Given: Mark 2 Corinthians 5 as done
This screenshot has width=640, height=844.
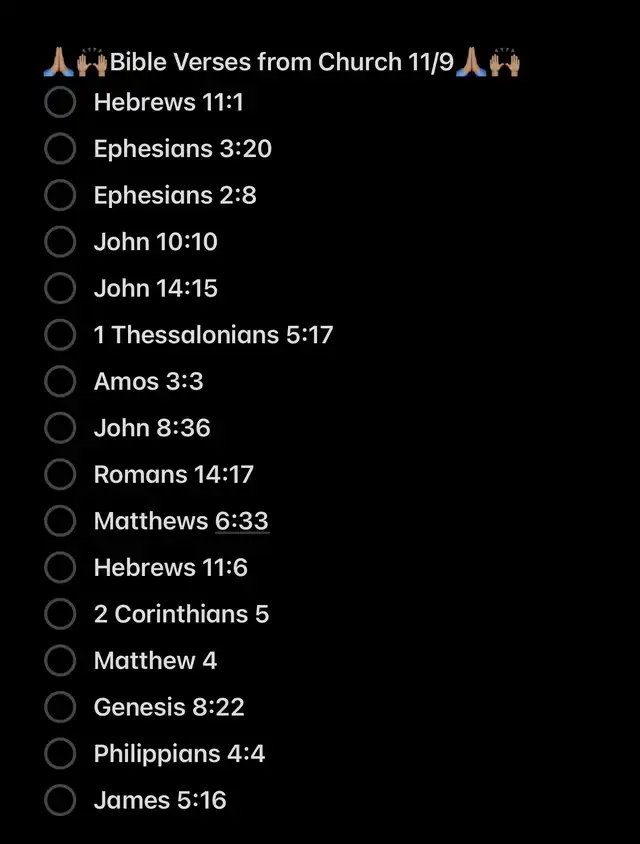Looking at the screenshot, I should click(60, 614).
